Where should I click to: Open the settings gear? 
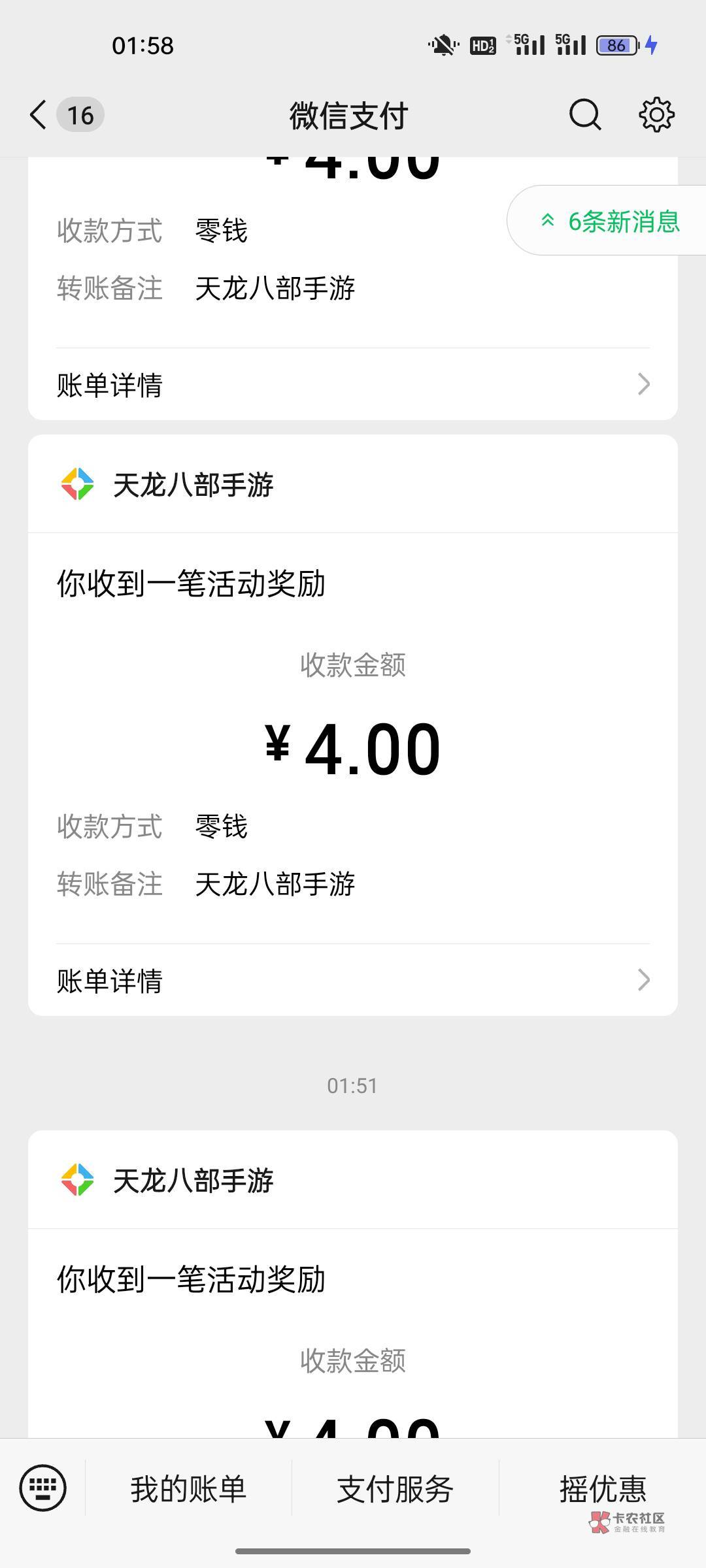pos(656,115)
